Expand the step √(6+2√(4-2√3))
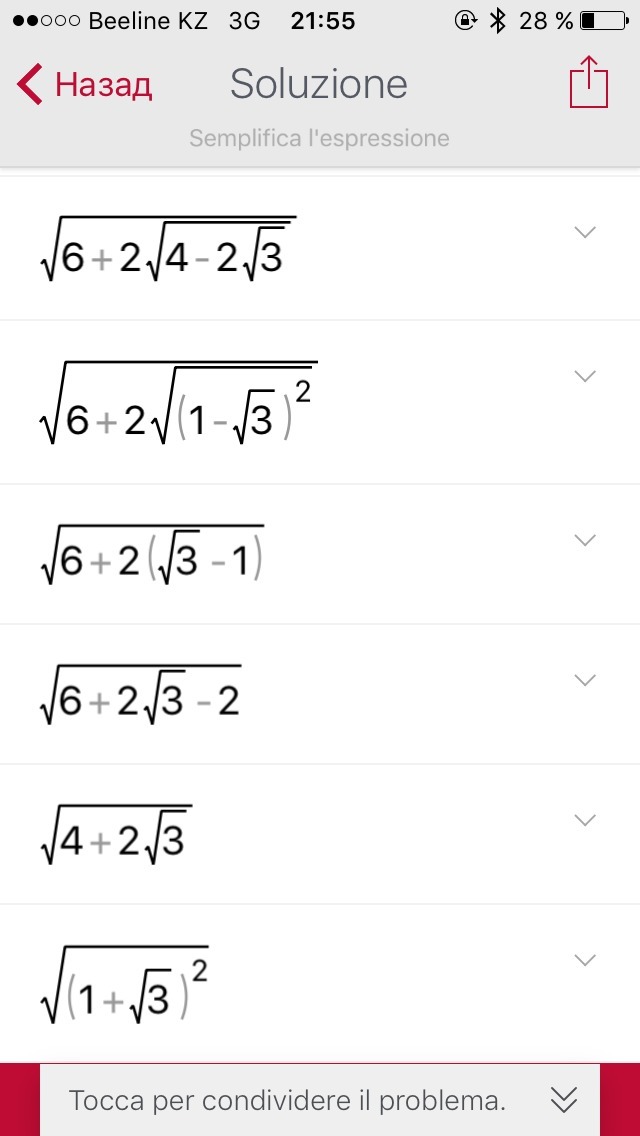Screen dimensions: 640x1136 coord(585,233)
